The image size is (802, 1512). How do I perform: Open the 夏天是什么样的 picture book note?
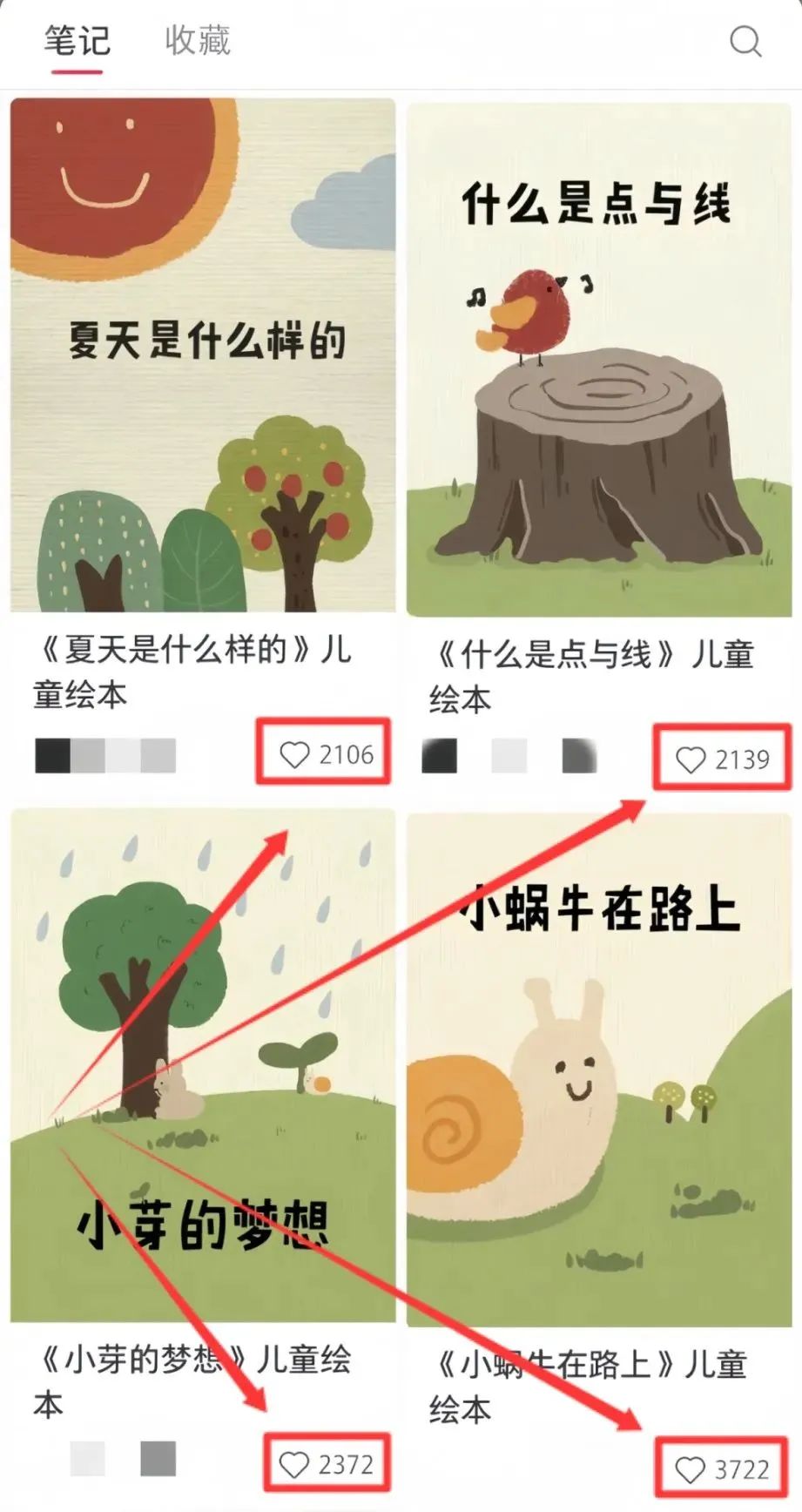click(202, 355)
